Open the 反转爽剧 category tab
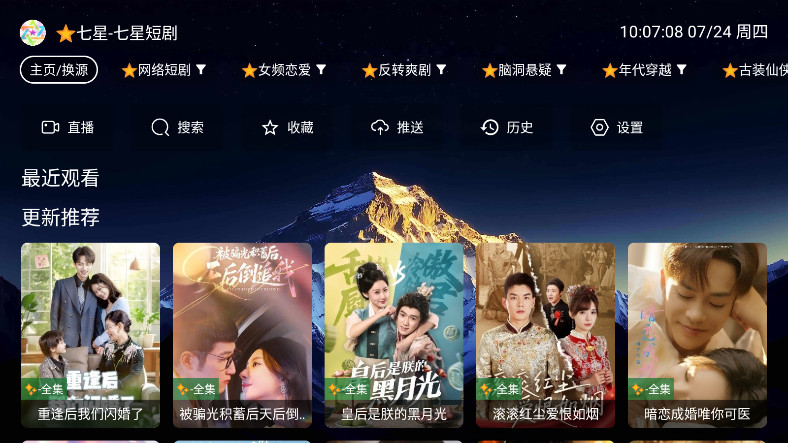Viewport: 788px width, 443px height. [x=404, y=70]
